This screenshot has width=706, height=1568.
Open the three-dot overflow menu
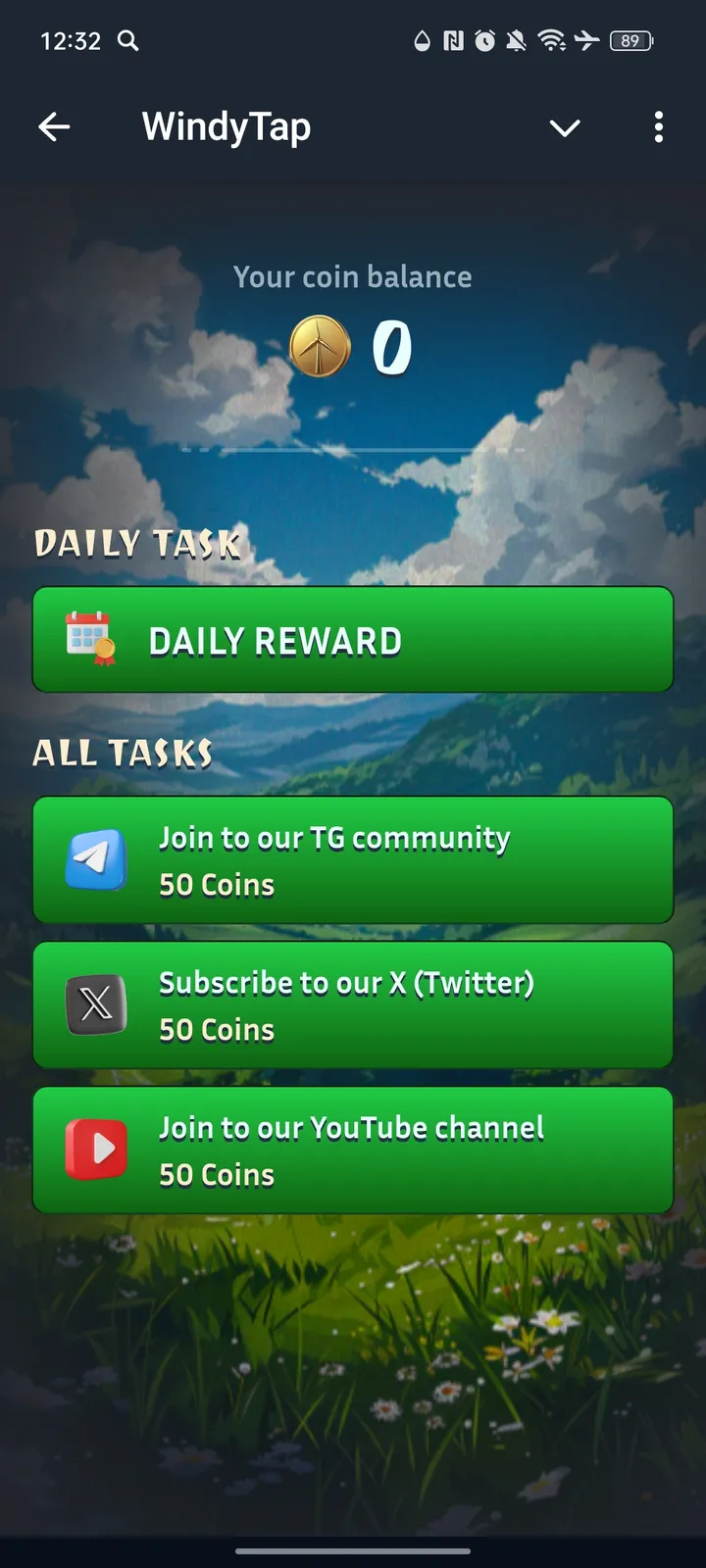[x=658, y=126]
